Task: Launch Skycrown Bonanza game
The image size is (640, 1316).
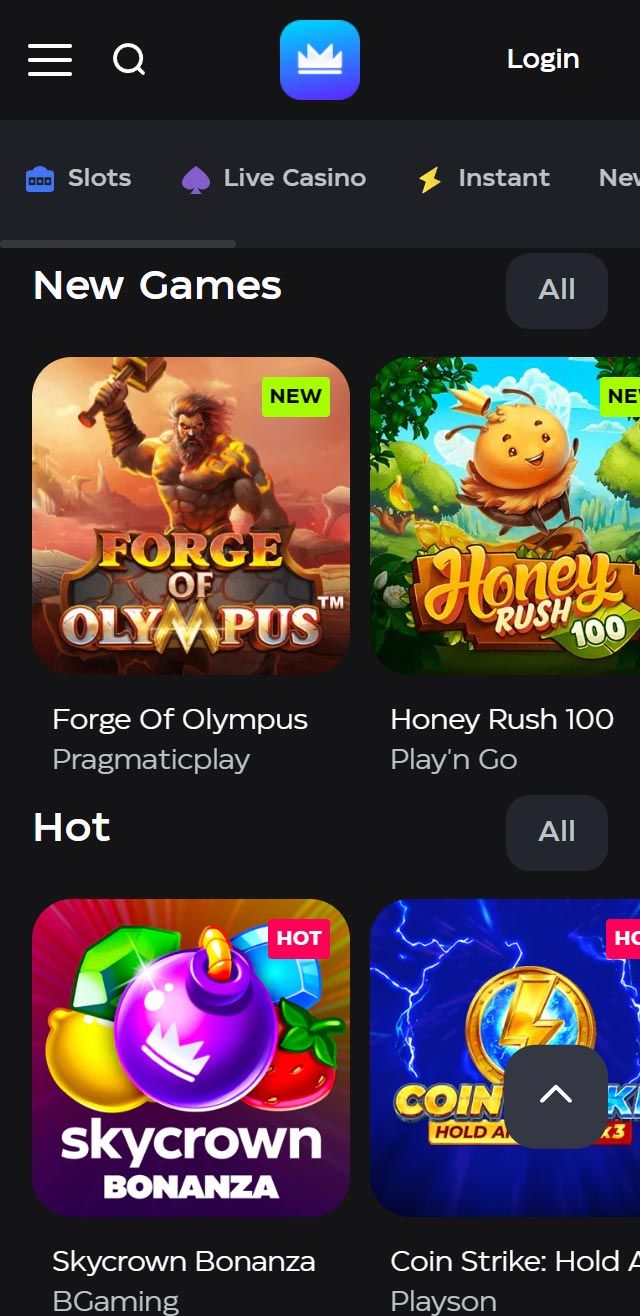Action: [191, 1057]
